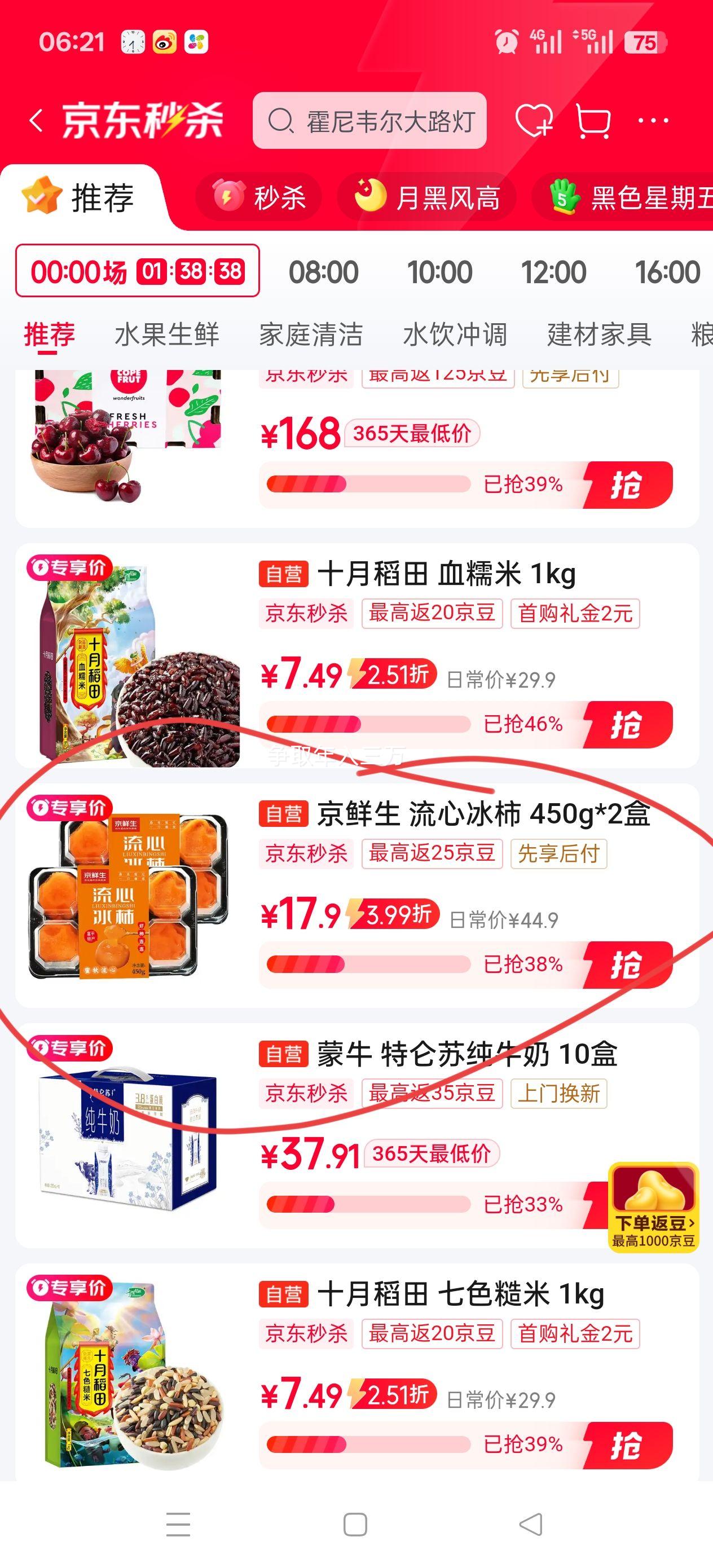The image size is (713, 1568).
Task: Tap the back arrow to exit 京东秒杀
Action: click(37, 120)
